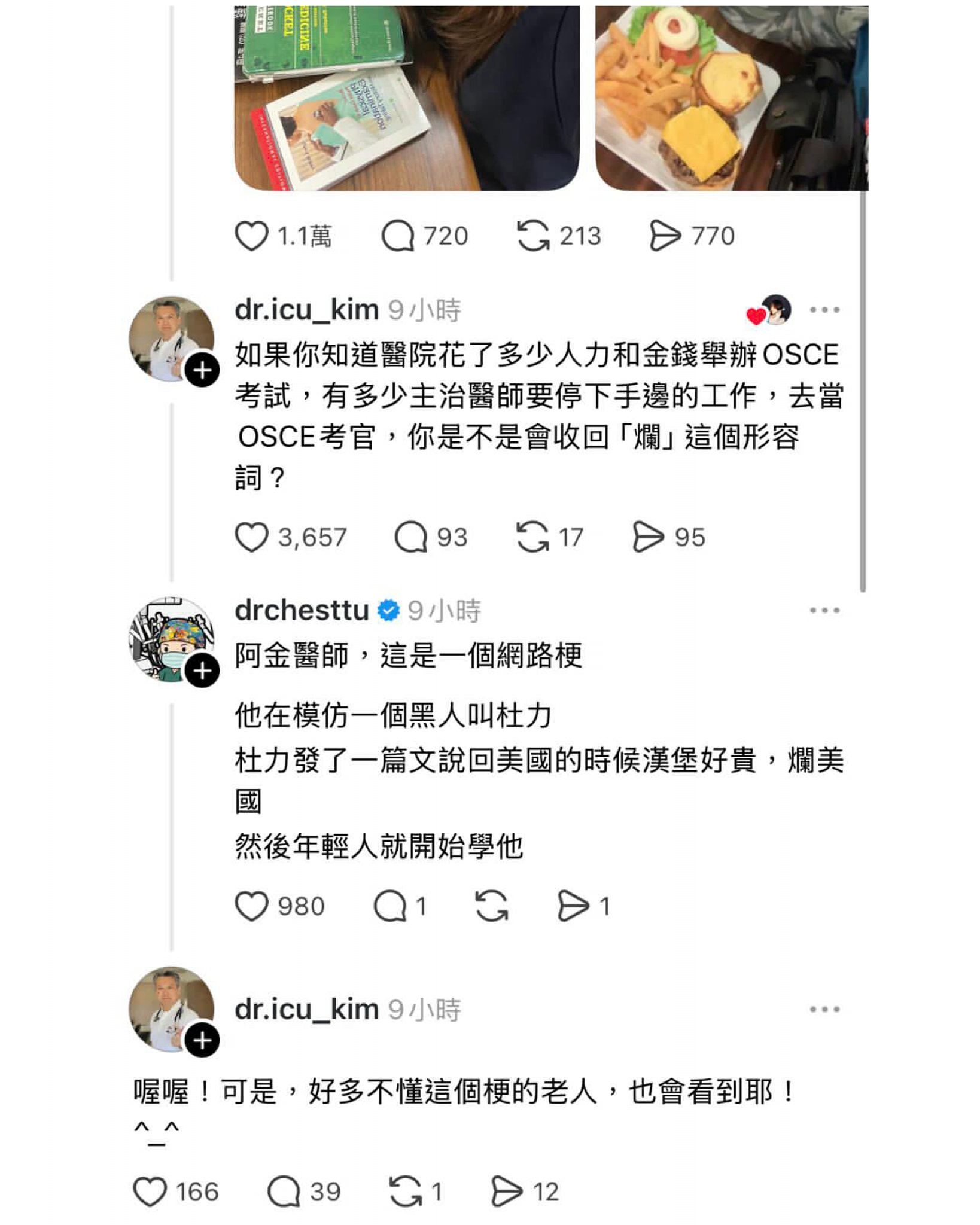Share the OSCE reply with 95 shares
The width and height of the screenshot is (980, 1225).
[x=648, y=537]
